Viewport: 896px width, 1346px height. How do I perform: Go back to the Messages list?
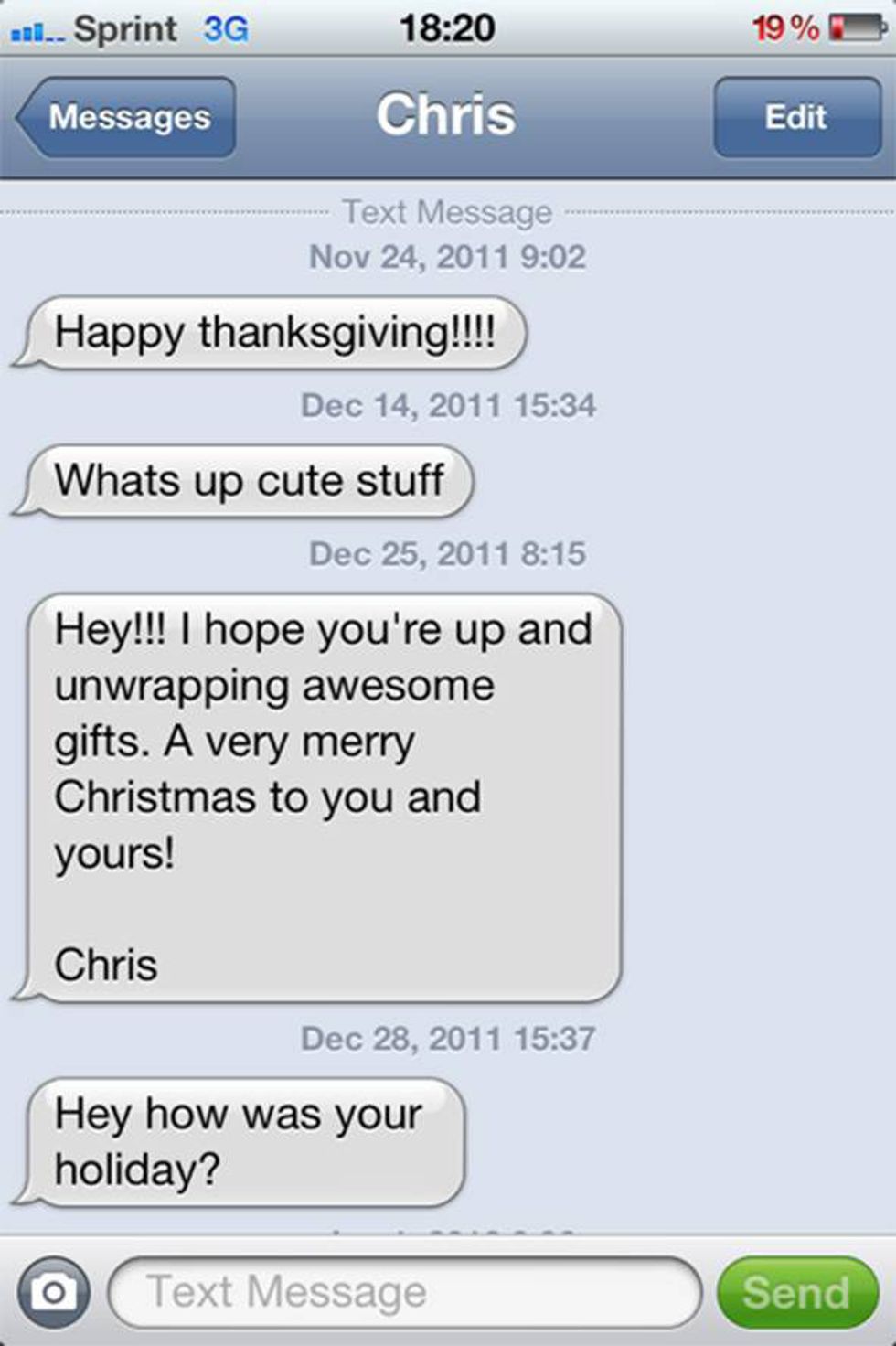coord(126,117)
